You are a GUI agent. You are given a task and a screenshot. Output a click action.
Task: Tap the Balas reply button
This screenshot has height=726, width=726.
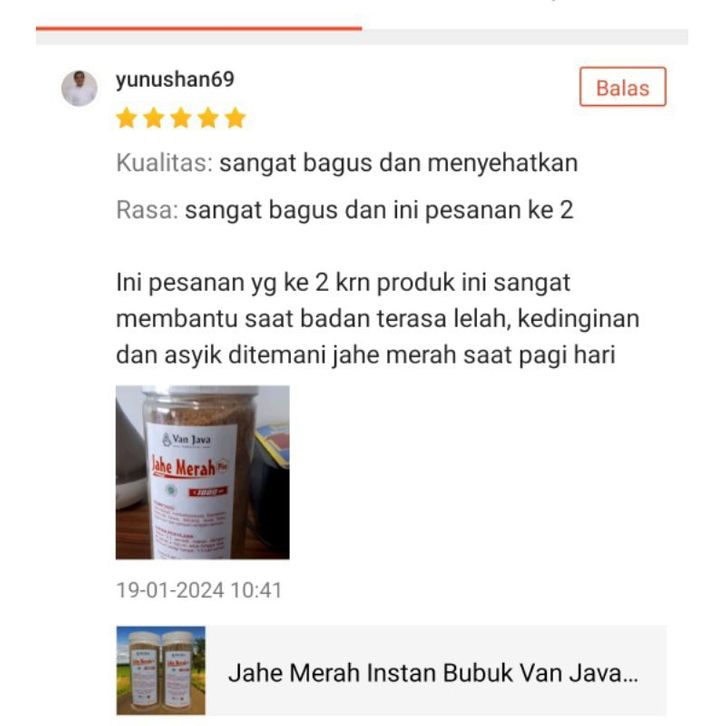pyautogui.click(x=622, y=87)
